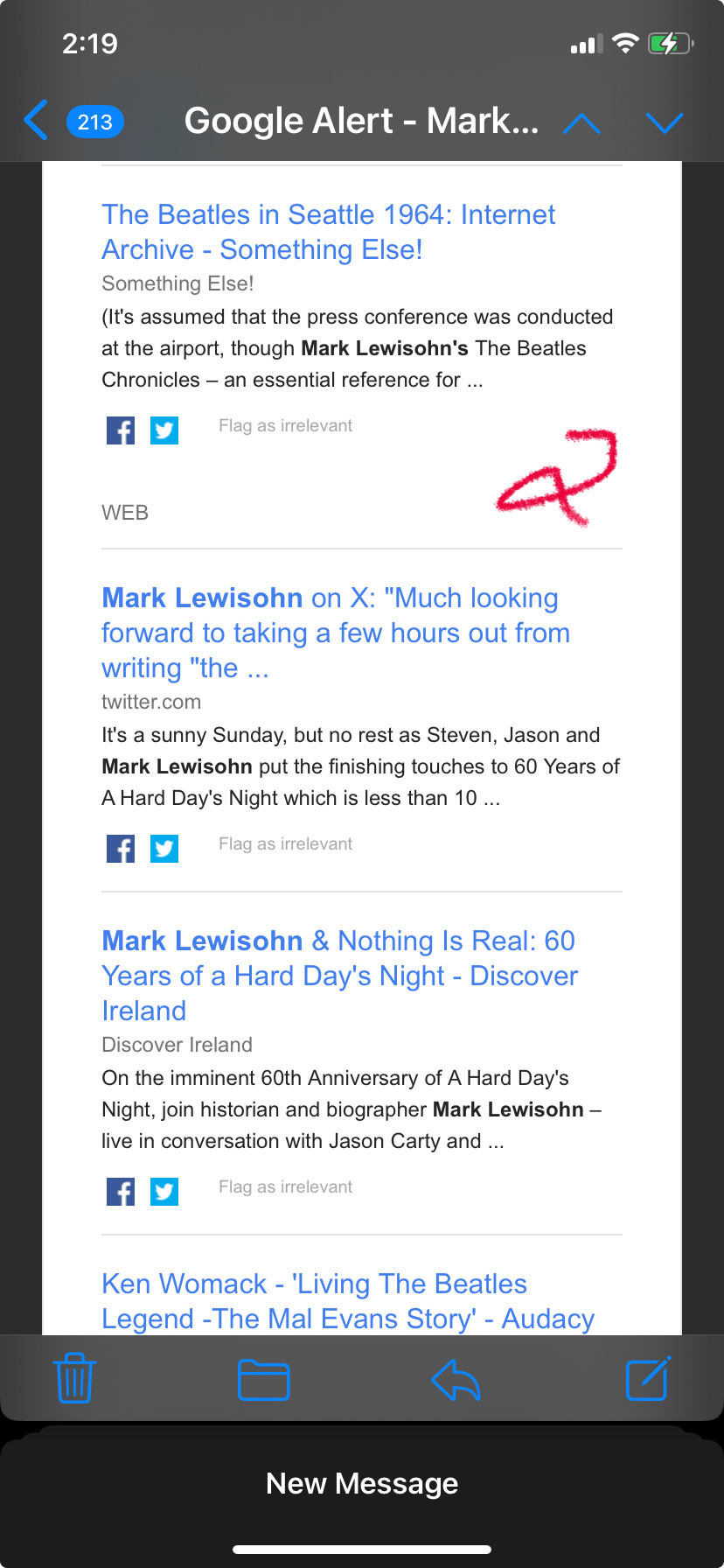Delete this email with the trash icon

tap(74, 1379)
